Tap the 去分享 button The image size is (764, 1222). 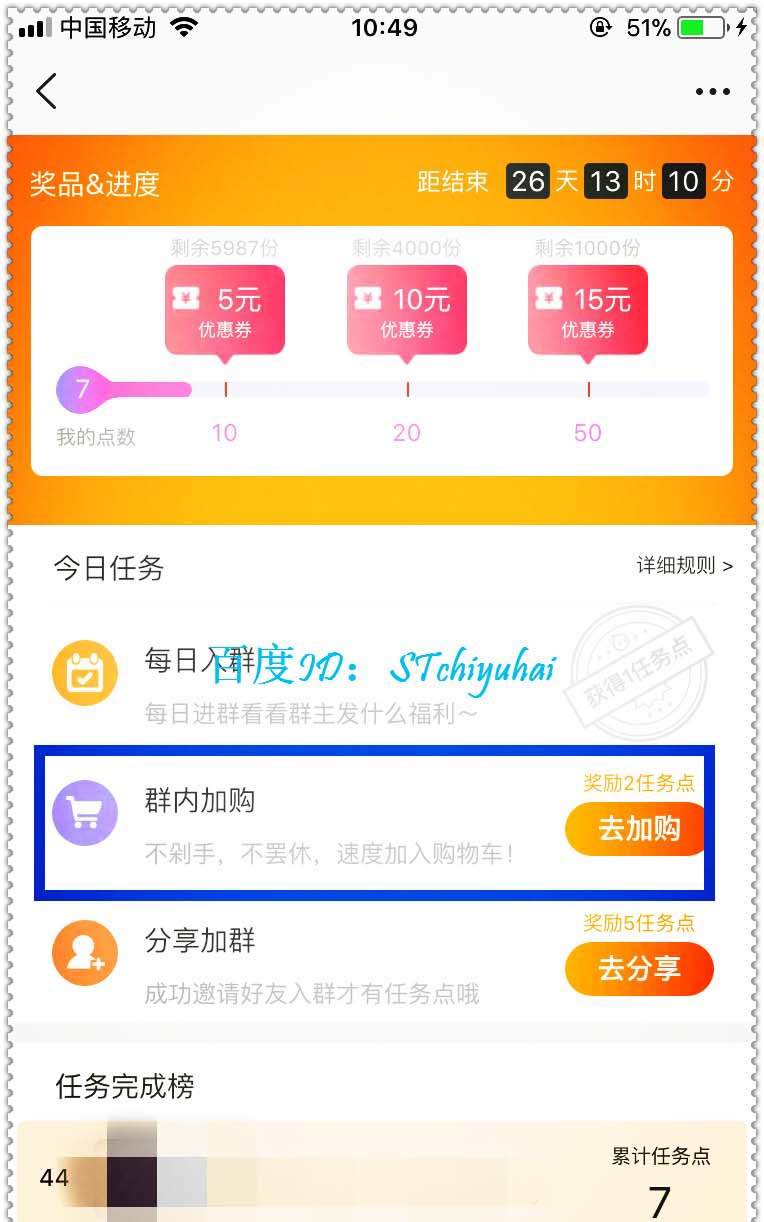coord(639,969)
